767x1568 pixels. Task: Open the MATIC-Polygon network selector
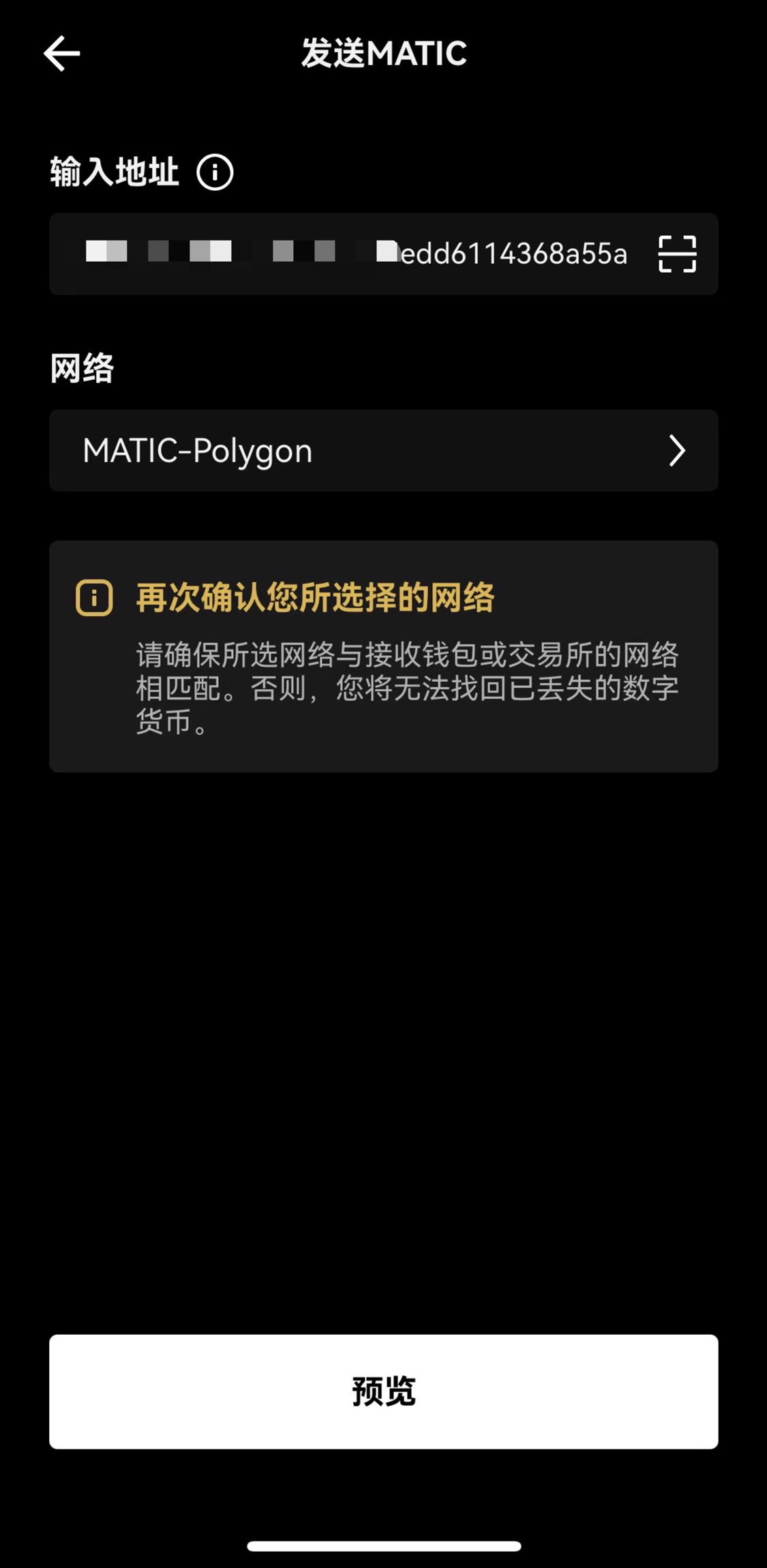coord(383,451)
